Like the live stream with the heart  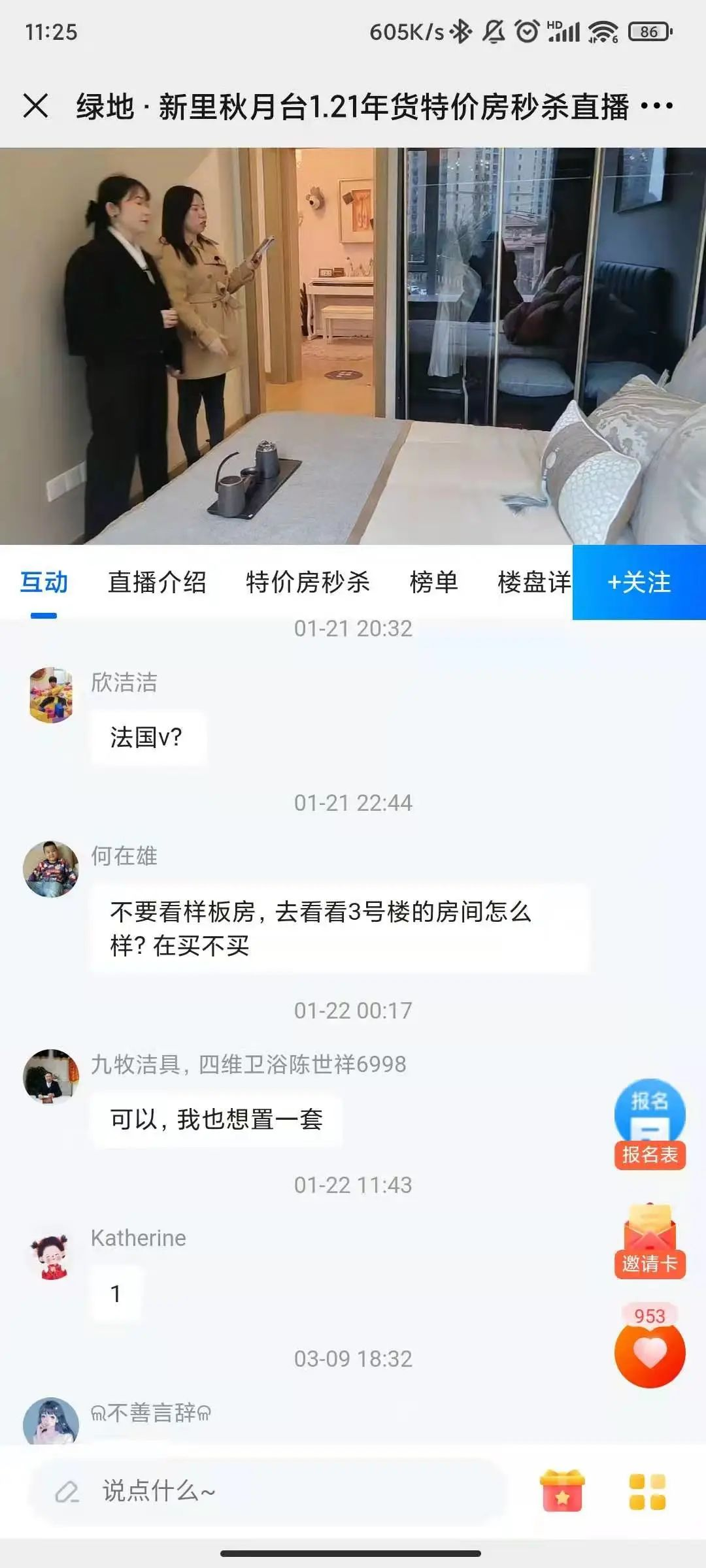(649, 1354)
